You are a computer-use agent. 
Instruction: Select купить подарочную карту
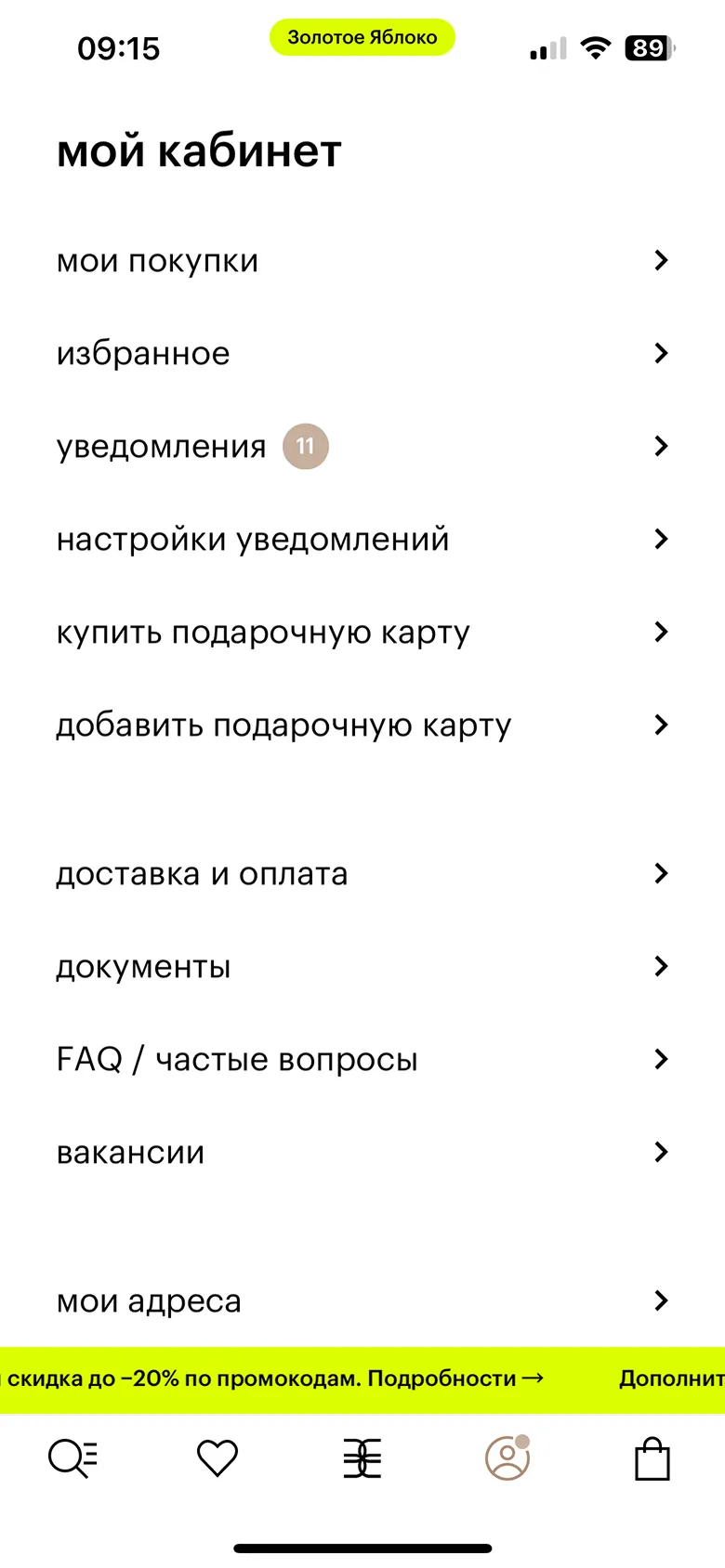click(362, 633)
